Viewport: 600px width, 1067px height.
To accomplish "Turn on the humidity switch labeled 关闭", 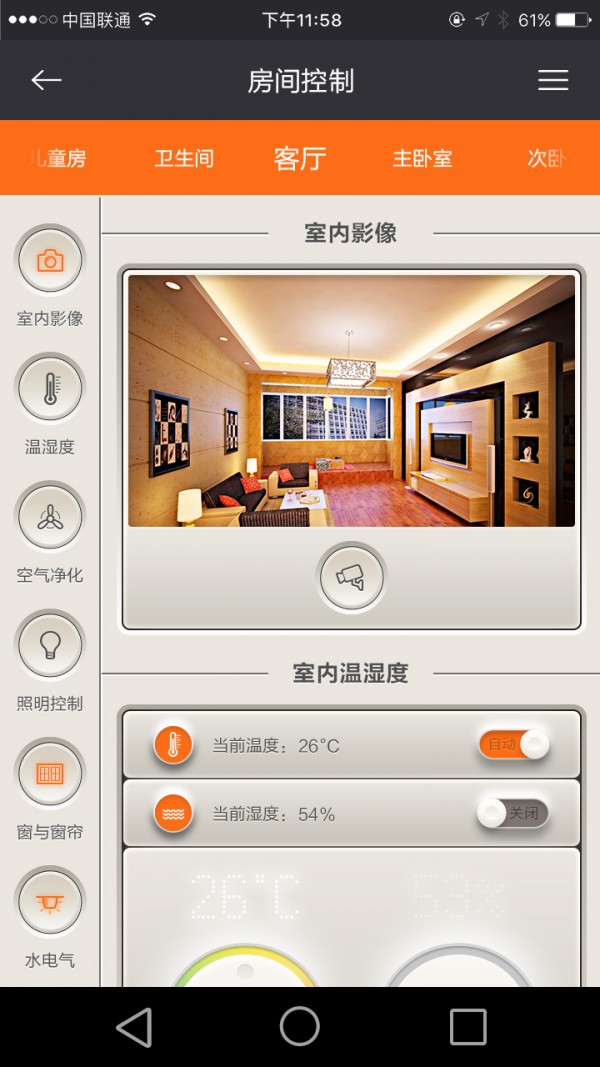I will (x=513, y=813).
